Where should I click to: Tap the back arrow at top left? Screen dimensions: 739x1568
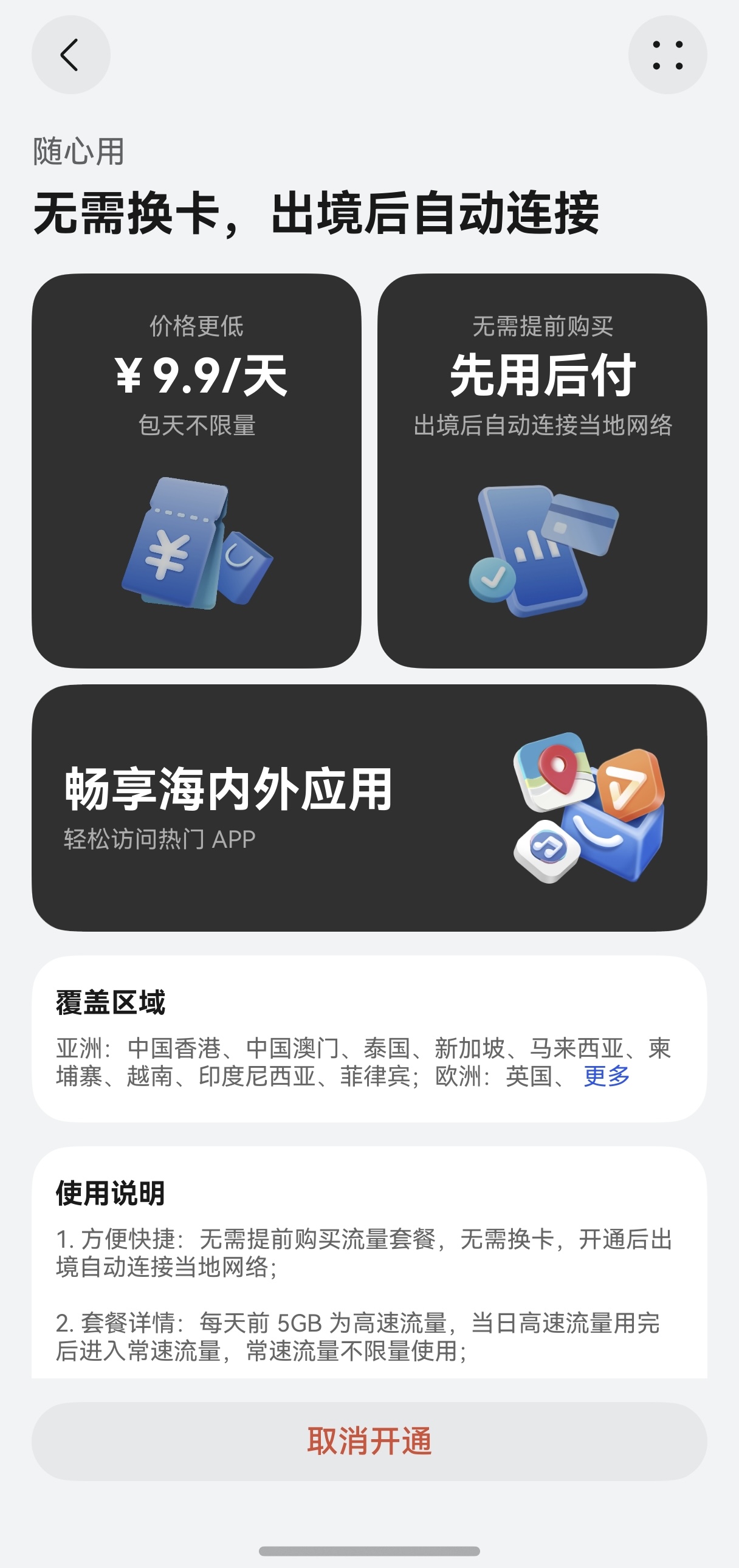pos(71,54)
